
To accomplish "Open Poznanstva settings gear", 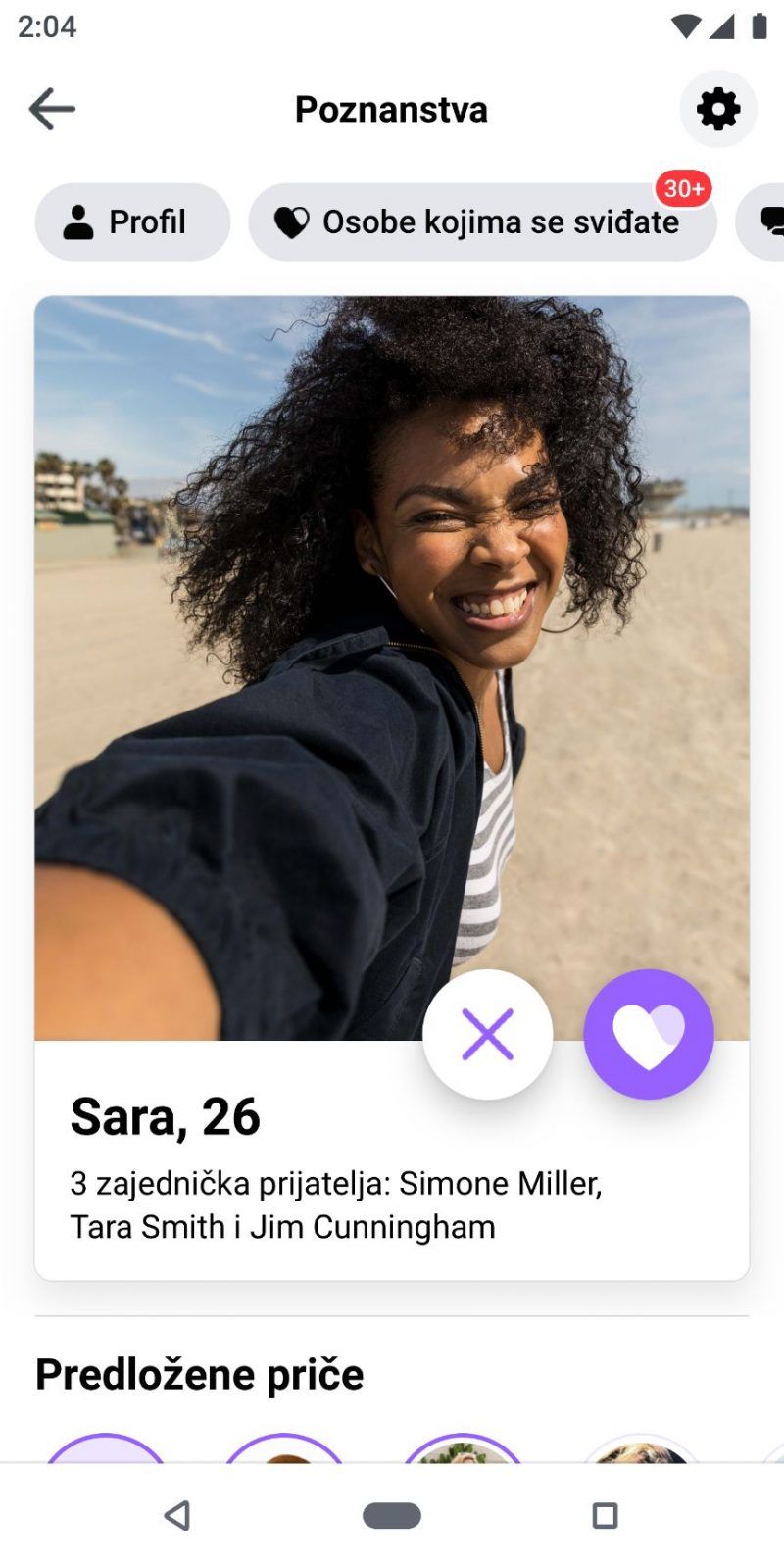I will [718, 109].
